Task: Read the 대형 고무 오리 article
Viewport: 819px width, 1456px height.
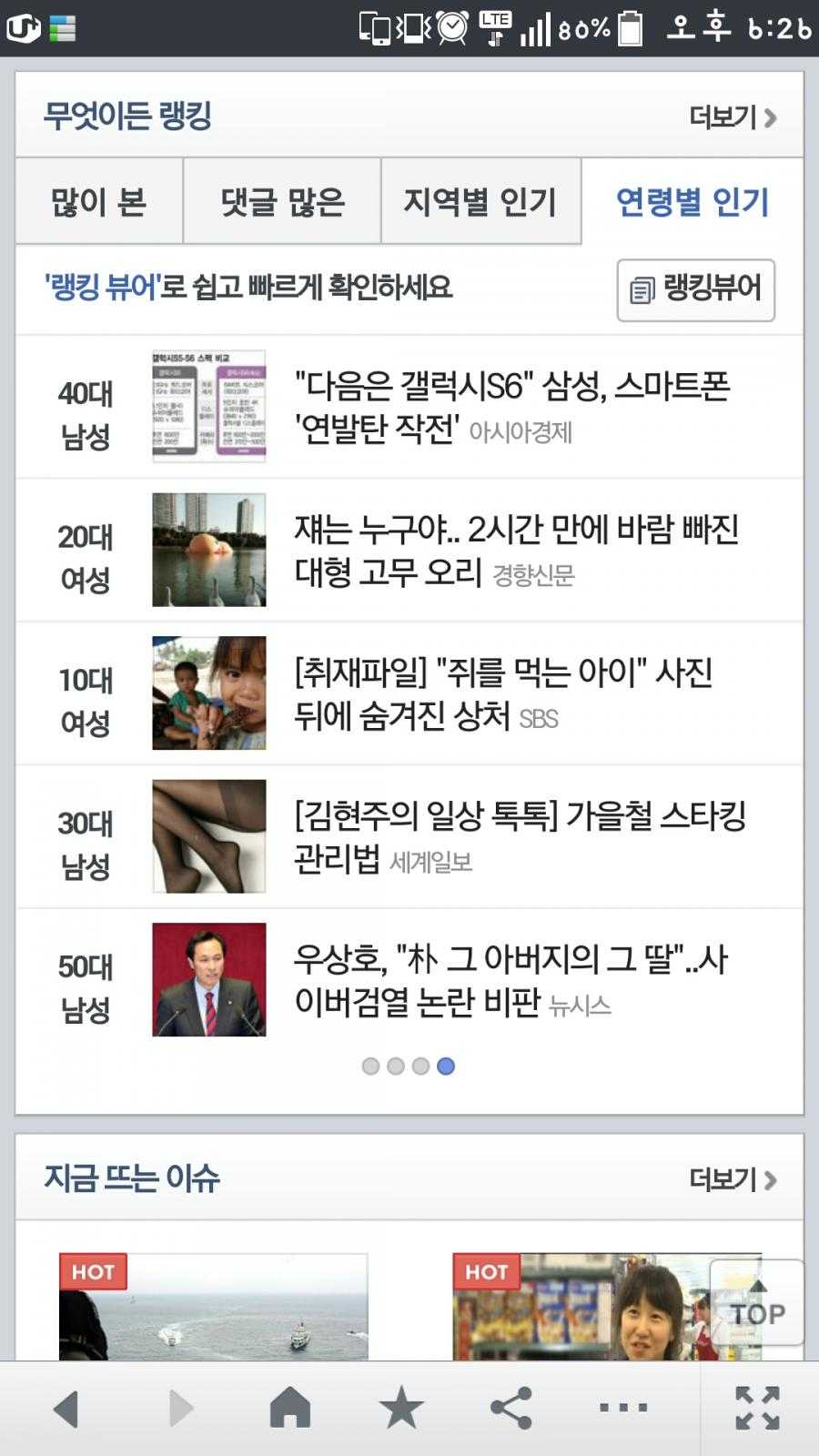Action: point(515,550)
